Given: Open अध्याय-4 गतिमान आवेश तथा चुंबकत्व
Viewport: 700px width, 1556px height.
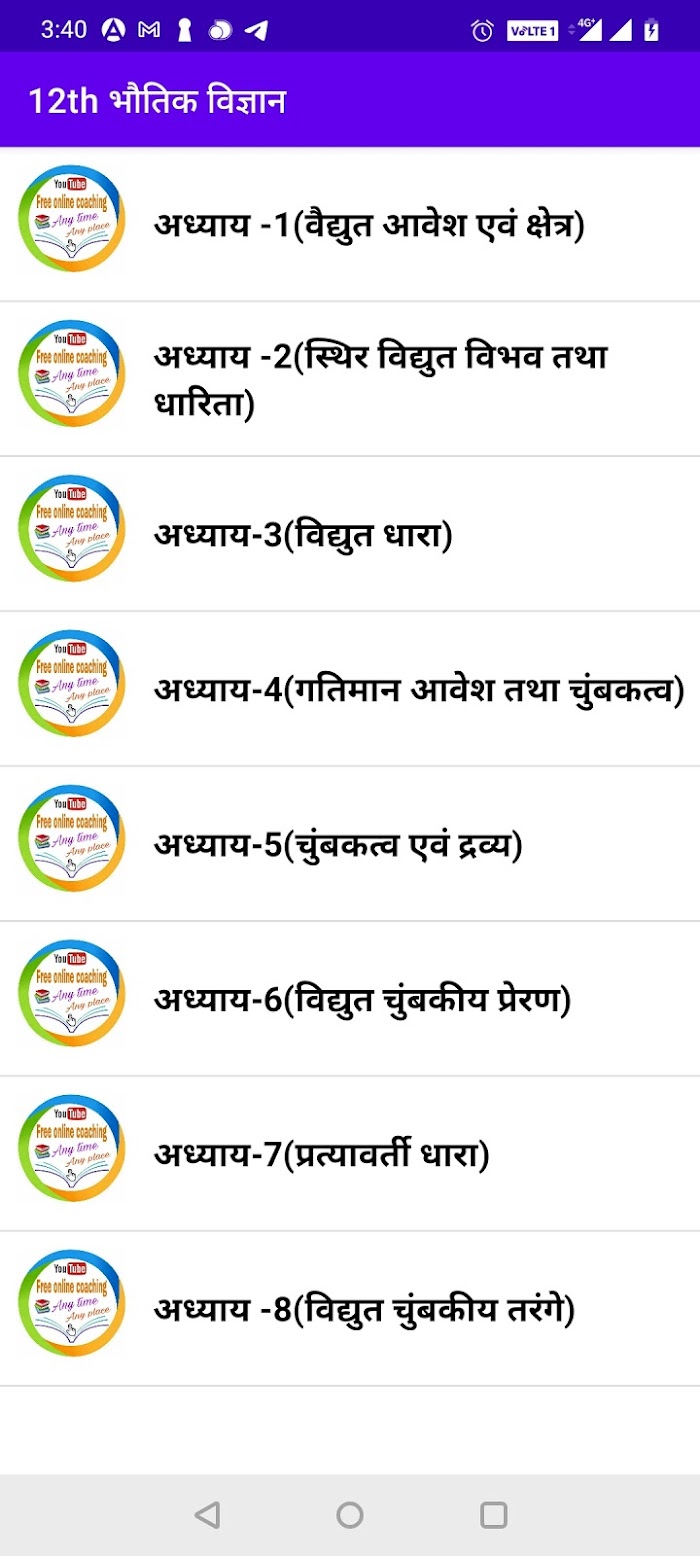Looking at the screenshot, I should (350, 689).
